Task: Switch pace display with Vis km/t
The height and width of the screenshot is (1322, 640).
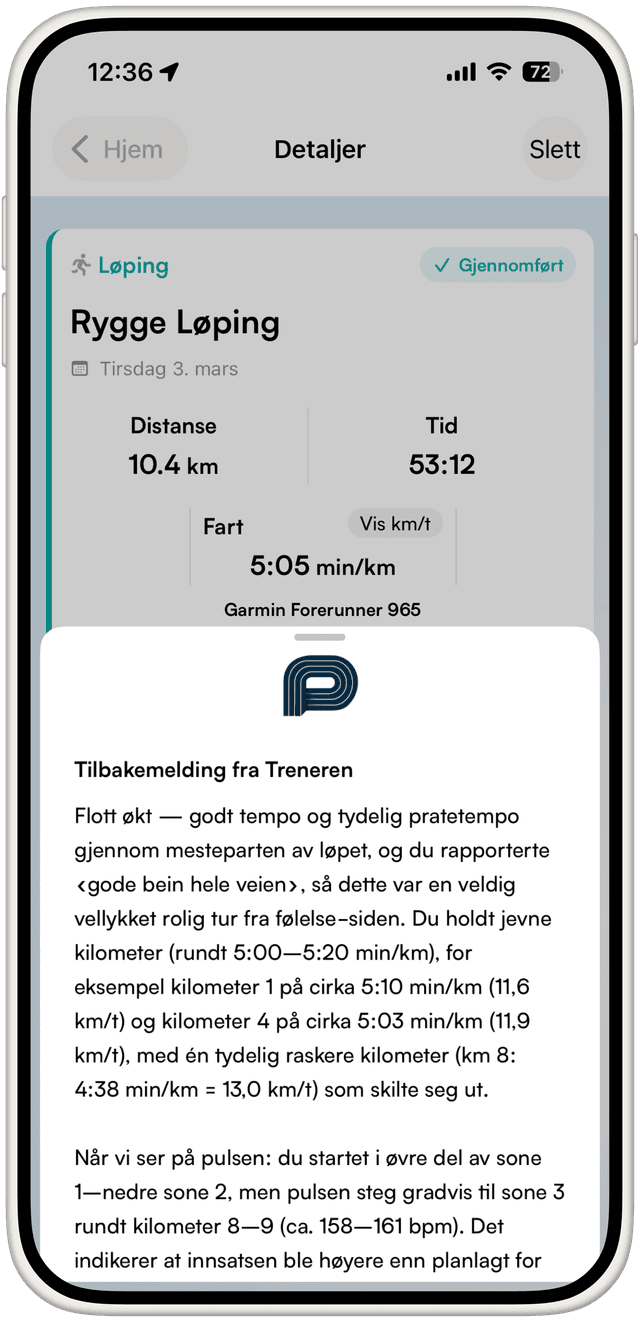Action: [x=395, y=523]
